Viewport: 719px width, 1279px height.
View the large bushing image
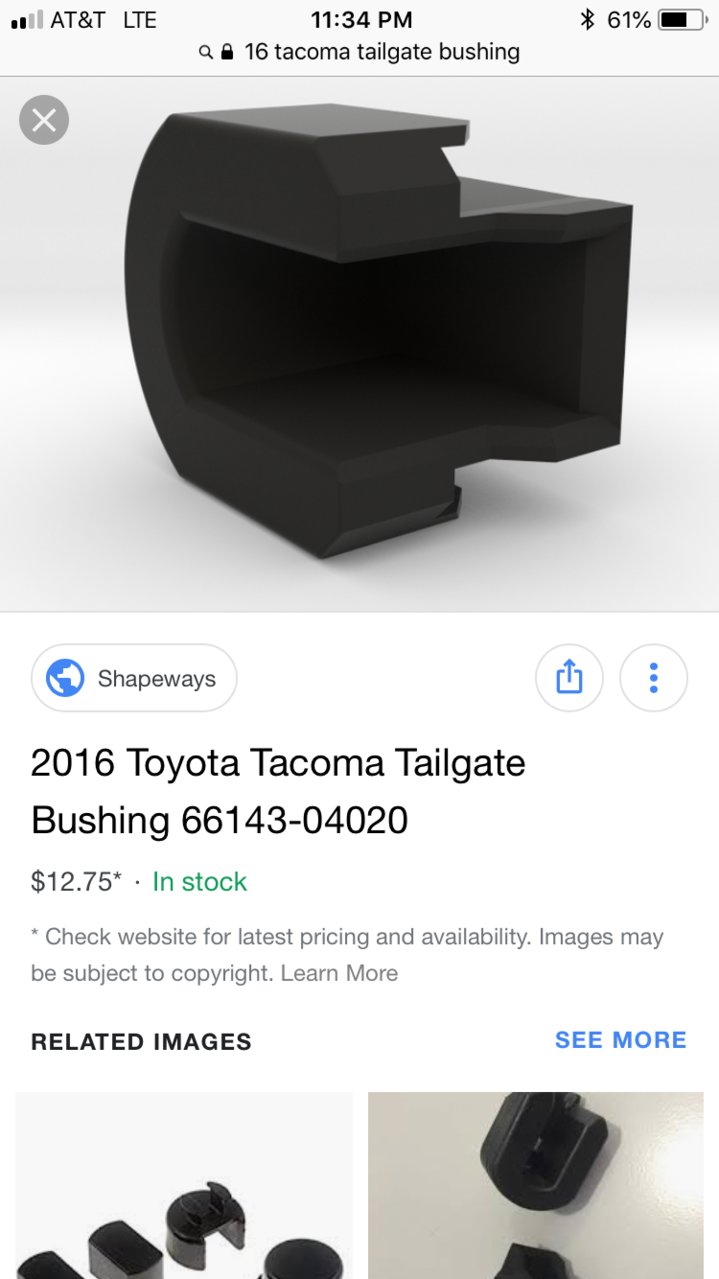(360, 344)
